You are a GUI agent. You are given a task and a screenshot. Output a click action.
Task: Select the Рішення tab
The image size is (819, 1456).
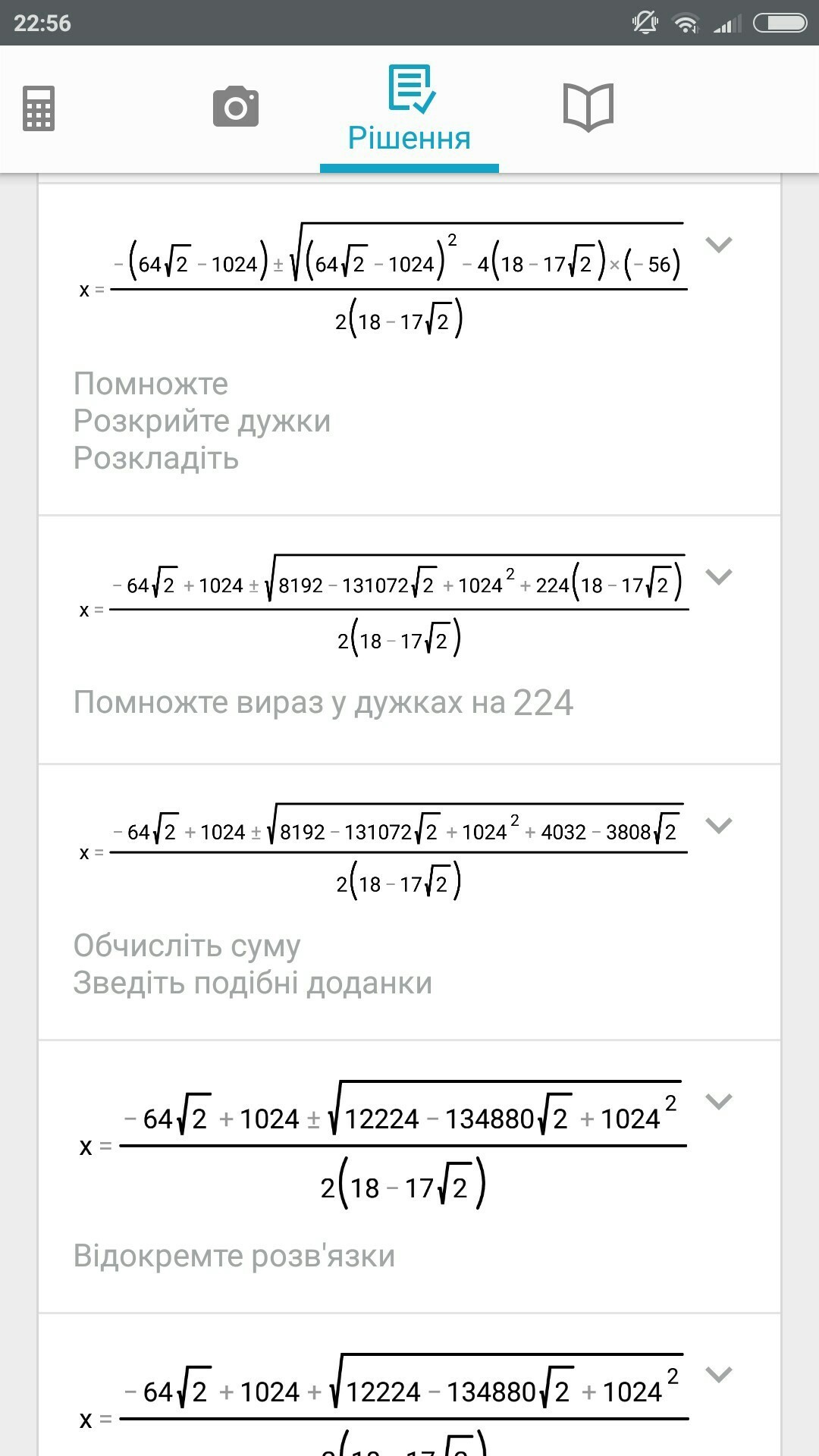(x=409, y=109)
